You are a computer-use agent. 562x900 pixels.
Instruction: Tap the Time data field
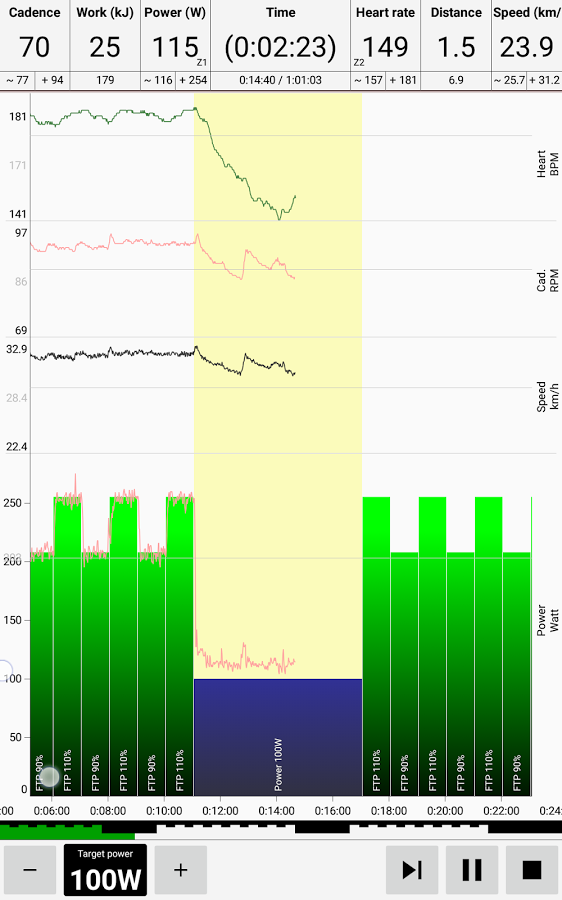click(x=280, y=45)
